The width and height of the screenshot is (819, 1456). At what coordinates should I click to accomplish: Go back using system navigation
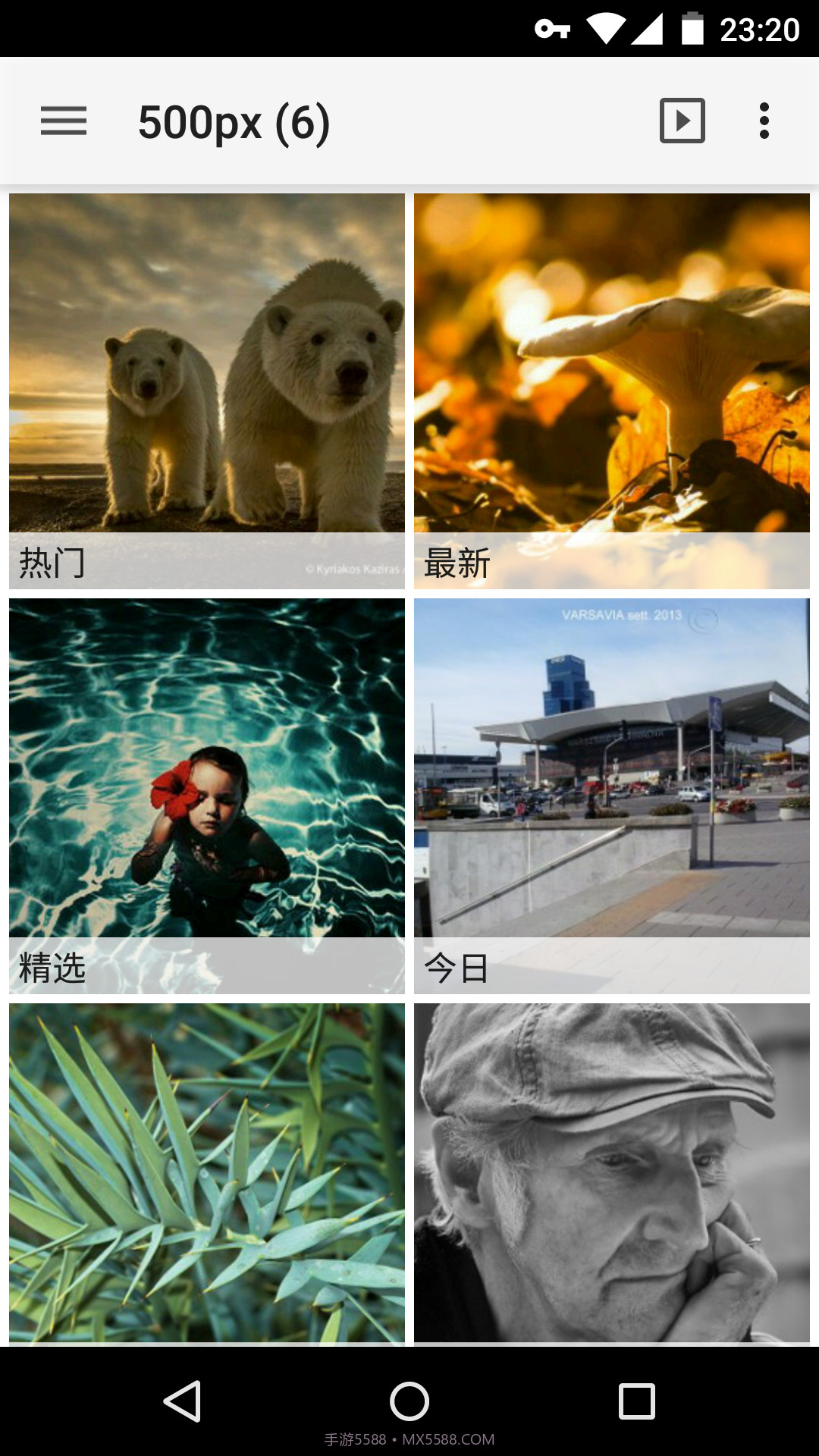pyautogui.click(x=182, y=1401)
